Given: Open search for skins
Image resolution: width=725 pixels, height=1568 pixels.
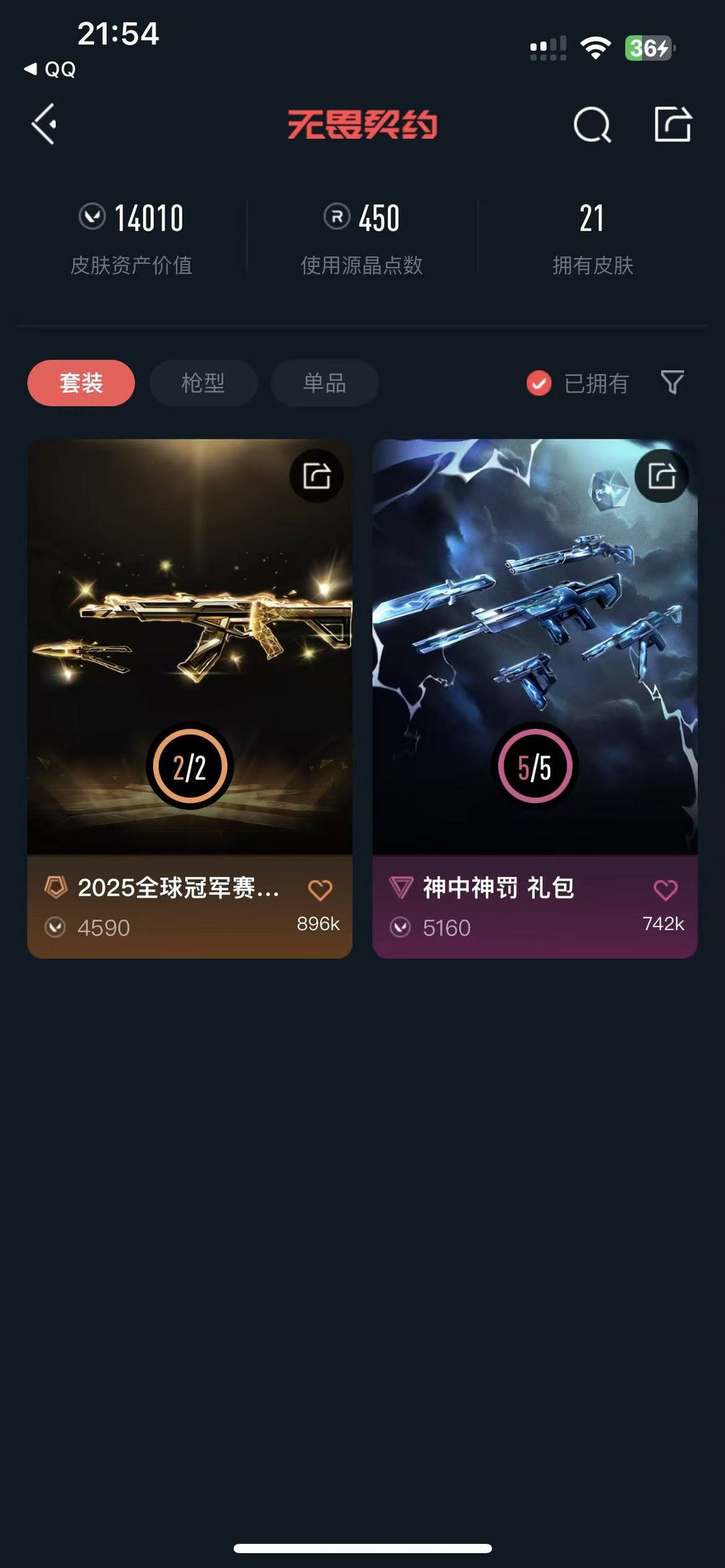Looking at the screenshot, I should coord(591,124).
